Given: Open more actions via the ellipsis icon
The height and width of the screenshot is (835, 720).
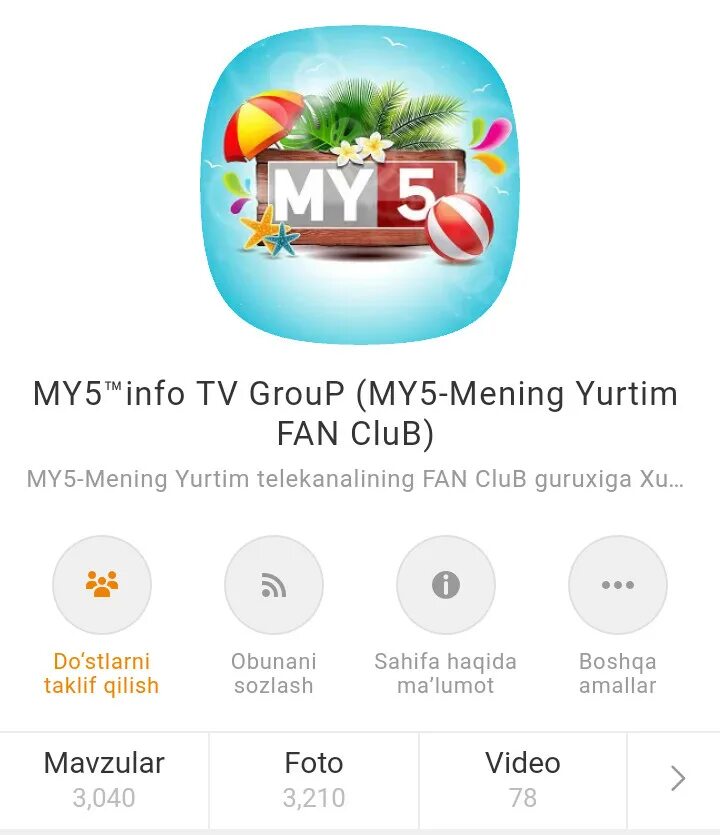Looking at the screenshot, I should pos(618,585).
